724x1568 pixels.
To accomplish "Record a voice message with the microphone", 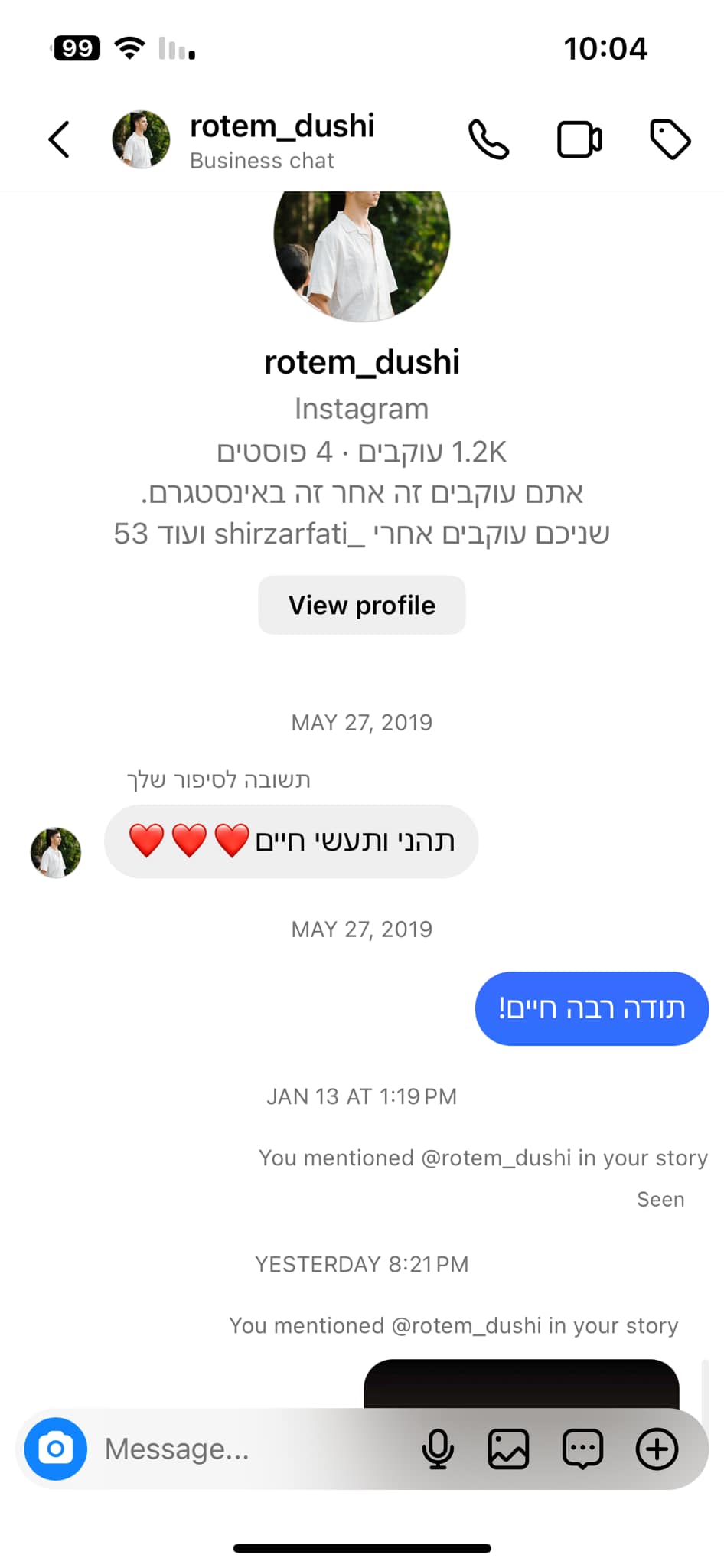I will coord(438,1449).
